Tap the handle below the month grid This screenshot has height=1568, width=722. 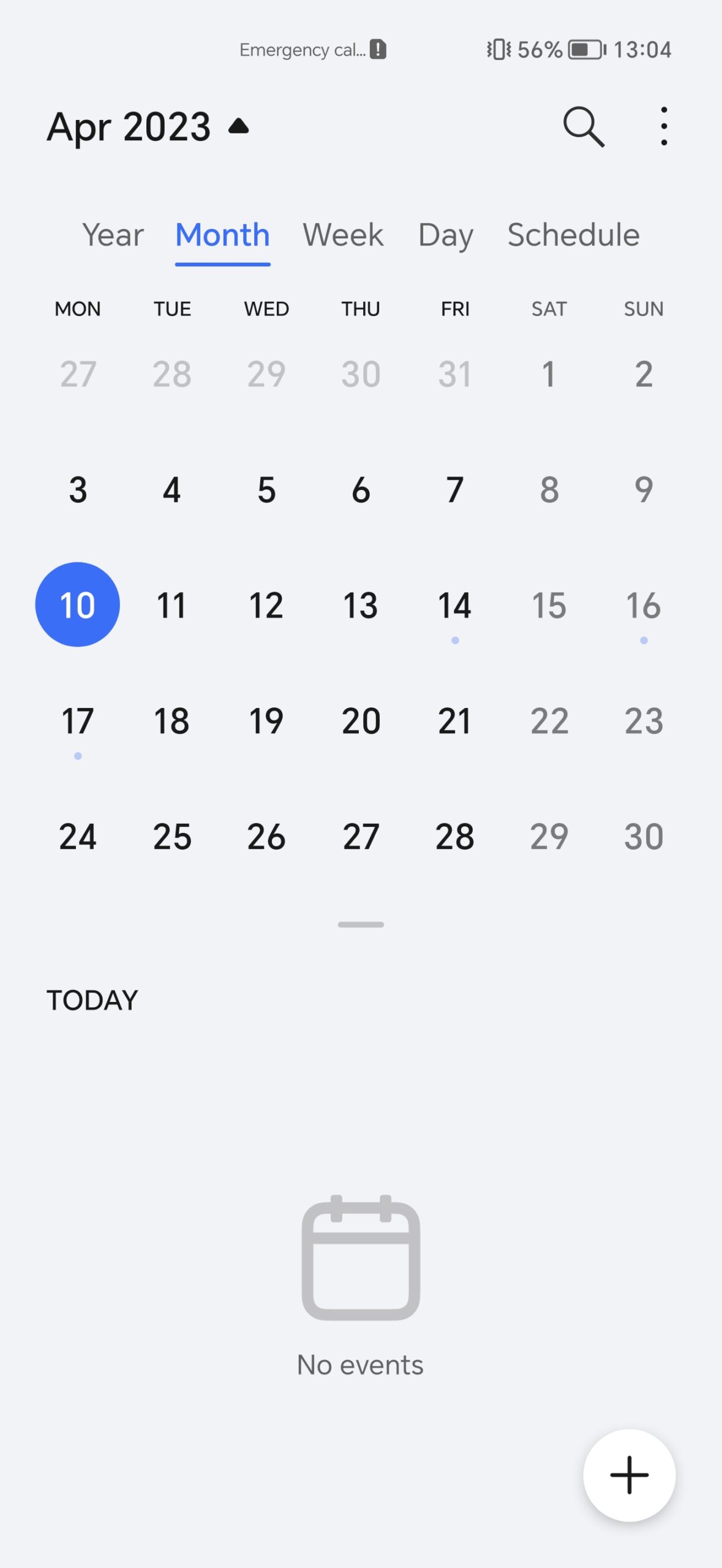[361, 925]
